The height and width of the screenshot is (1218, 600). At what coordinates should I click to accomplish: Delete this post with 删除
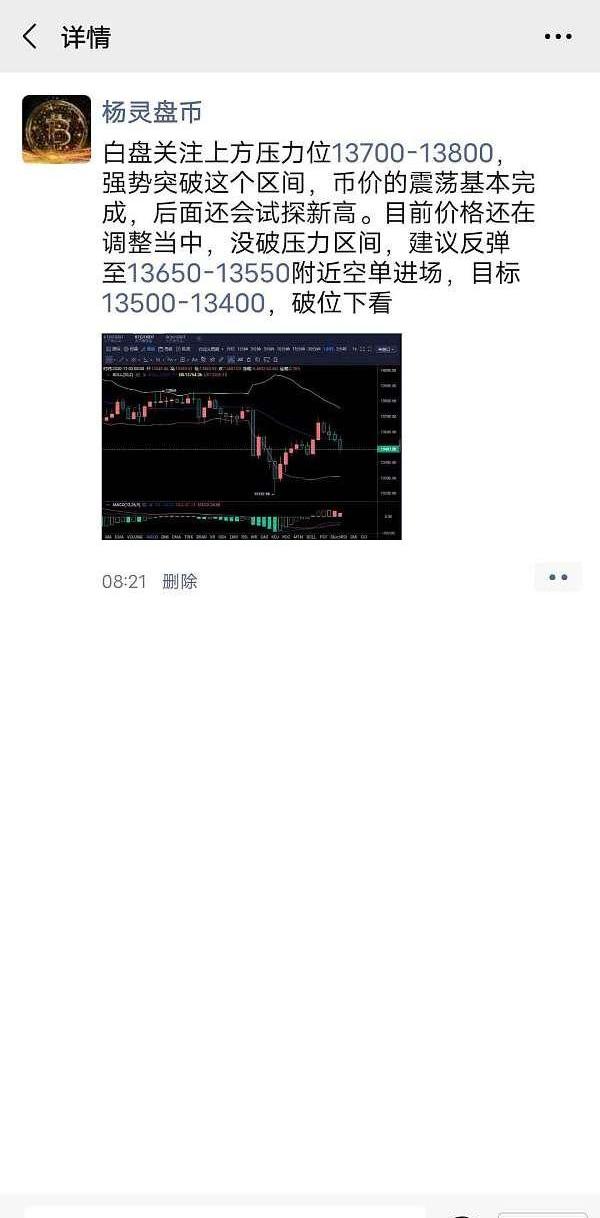(x=180, y=581)
